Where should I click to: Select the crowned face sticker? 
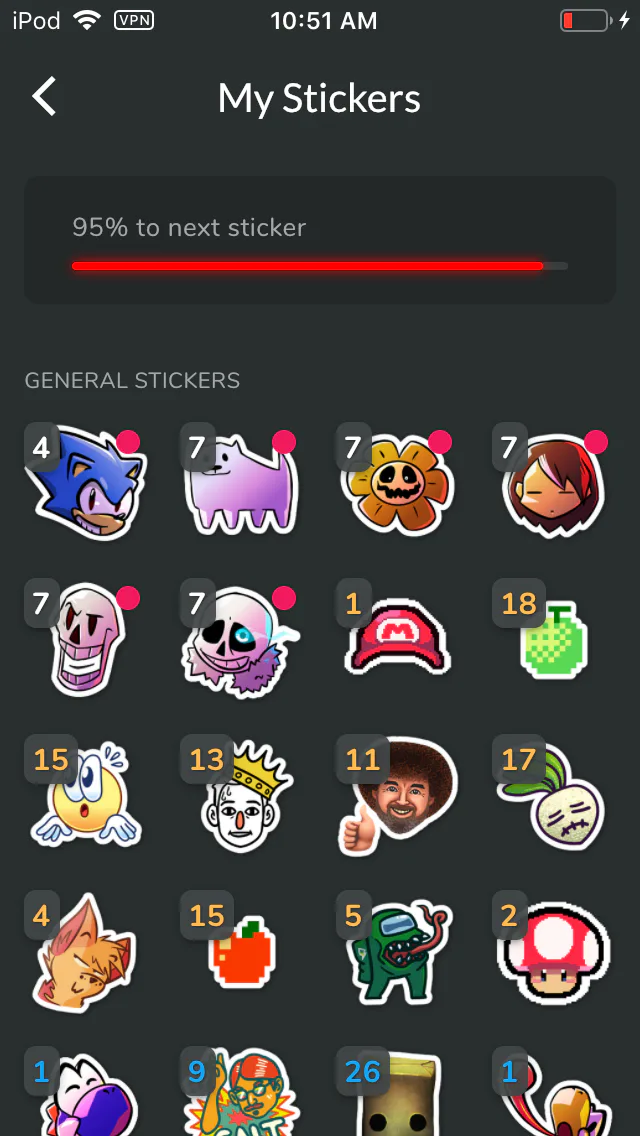pyautogui.click(x=242, y=796)
